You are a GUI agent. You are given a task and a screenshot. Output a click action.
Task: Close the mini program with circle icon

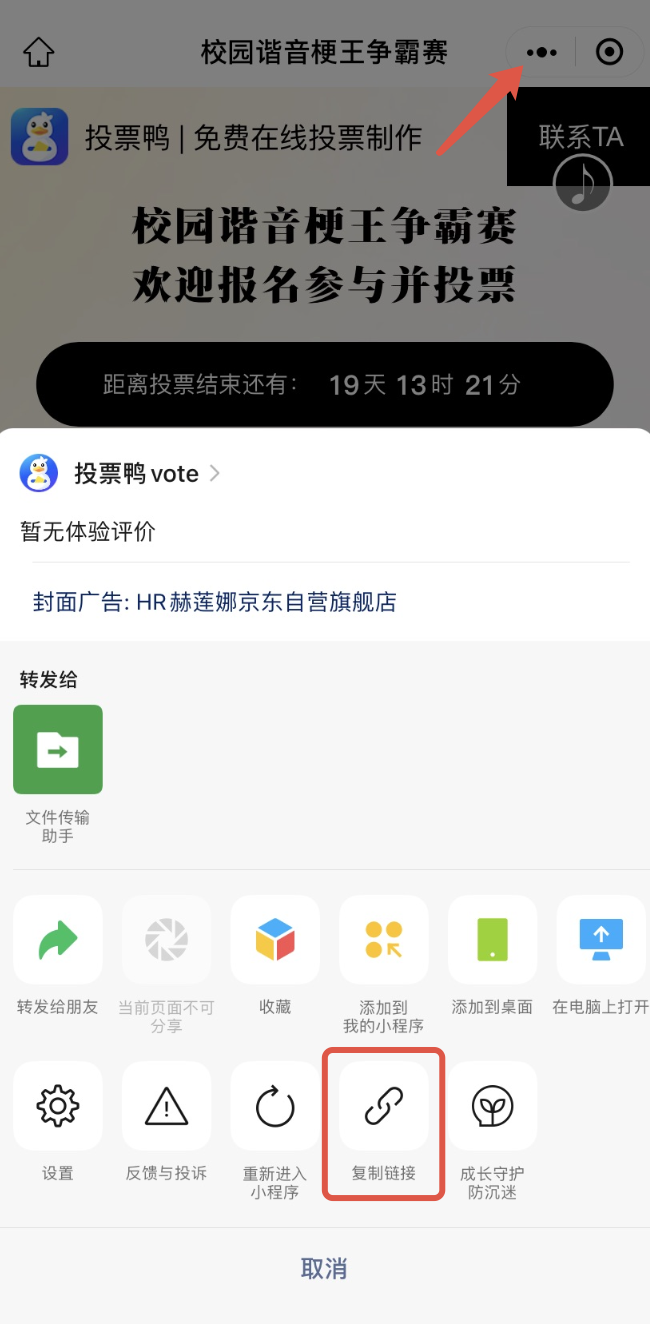coord(609,52)
